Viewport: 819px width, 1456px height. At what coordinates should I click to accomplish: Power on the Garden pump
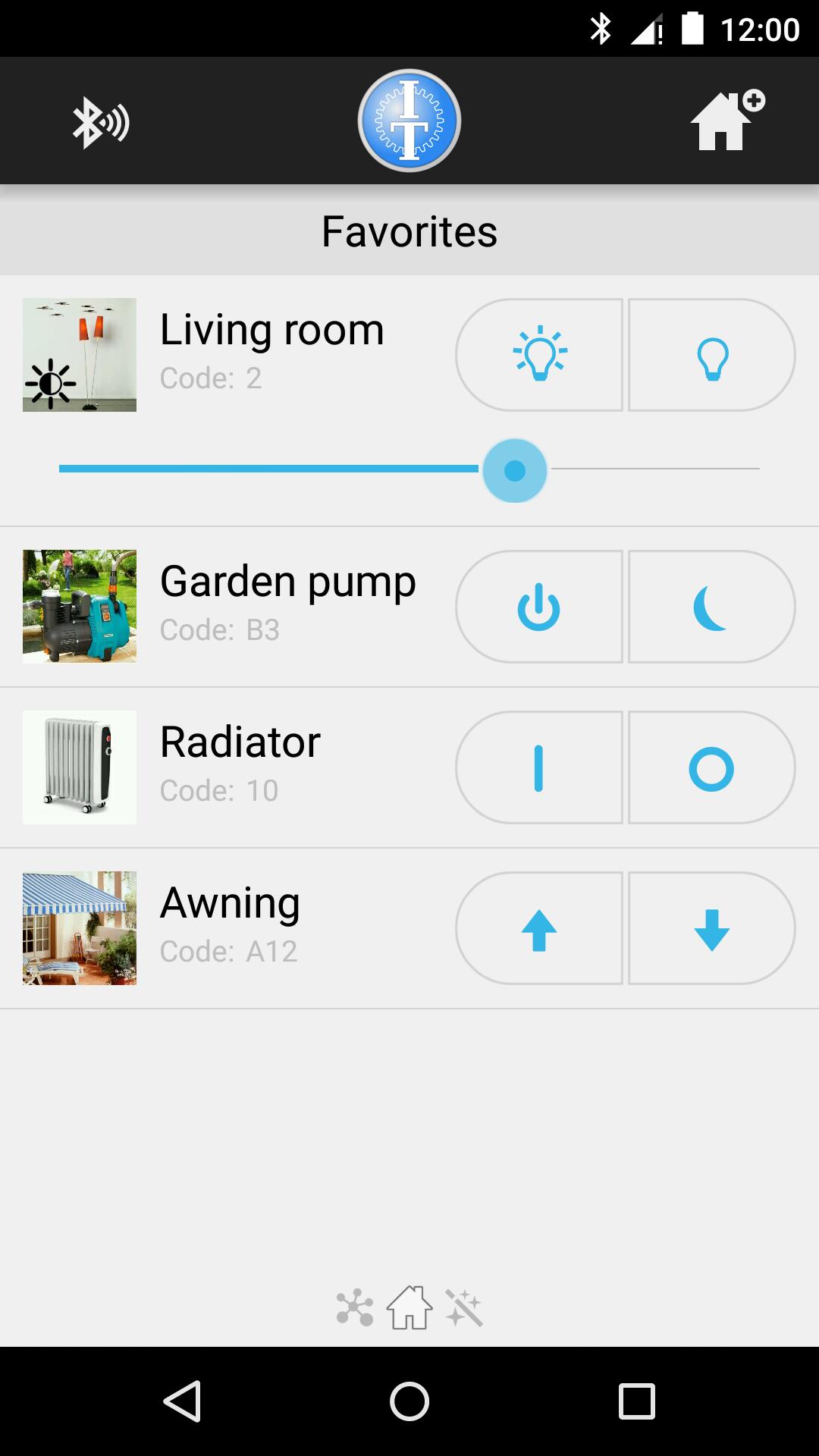[539, 607]
